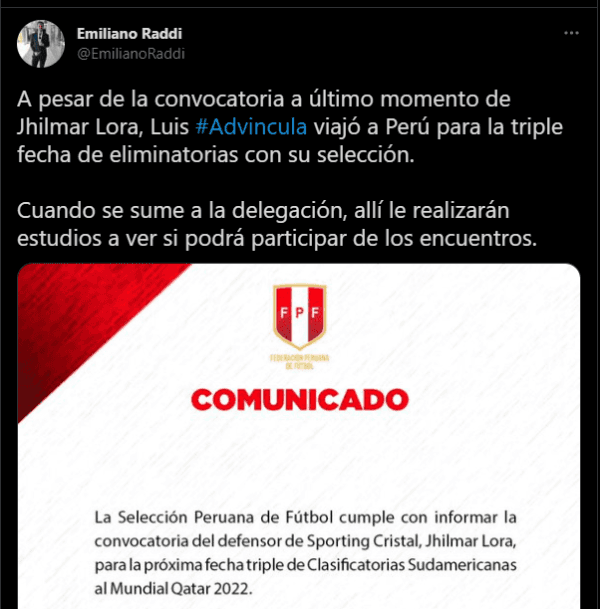
Task: Go to the @EmilianoRaddi profile
Action: [130, 53]
